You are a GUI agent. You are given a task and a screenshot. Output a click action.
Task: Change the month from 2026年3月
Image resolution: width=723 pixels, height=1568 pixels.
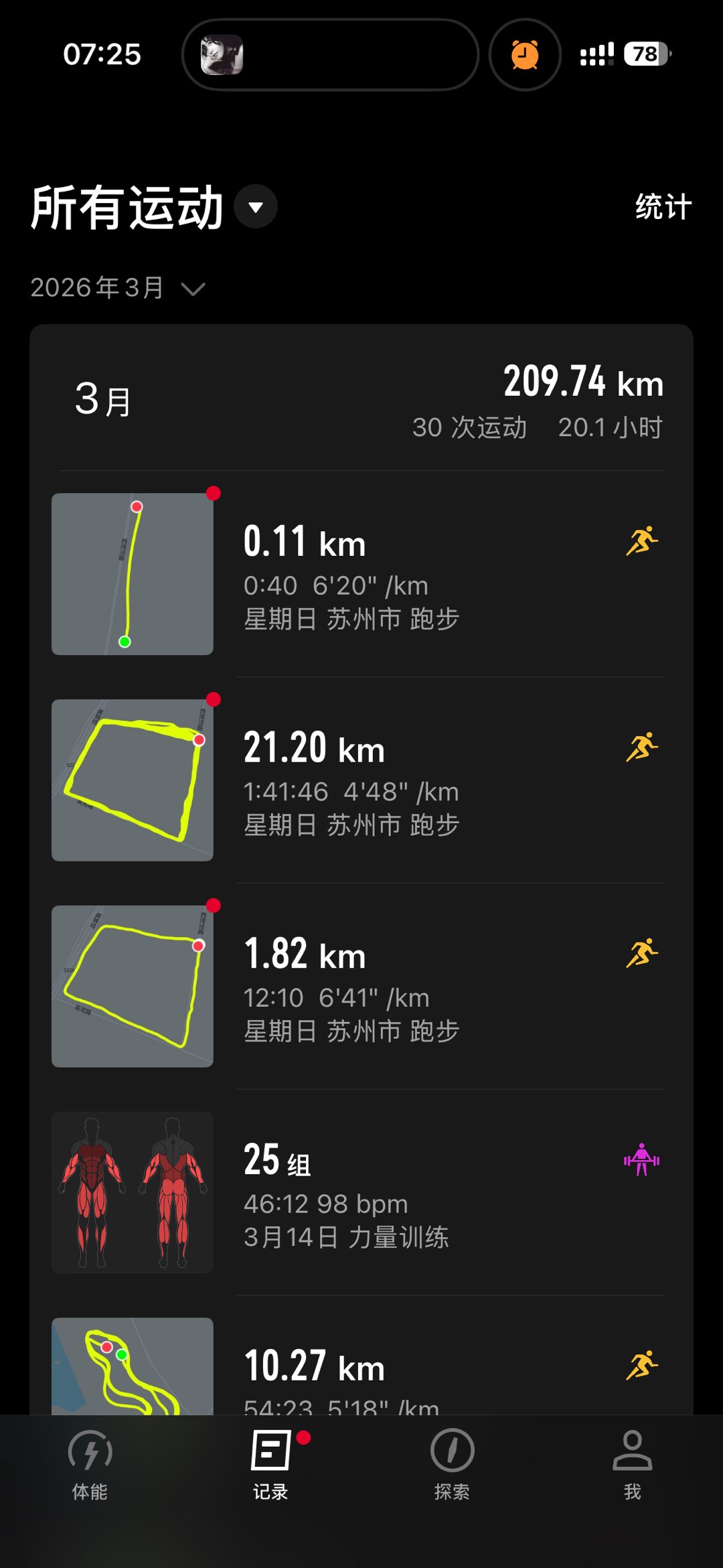point(118,288)
